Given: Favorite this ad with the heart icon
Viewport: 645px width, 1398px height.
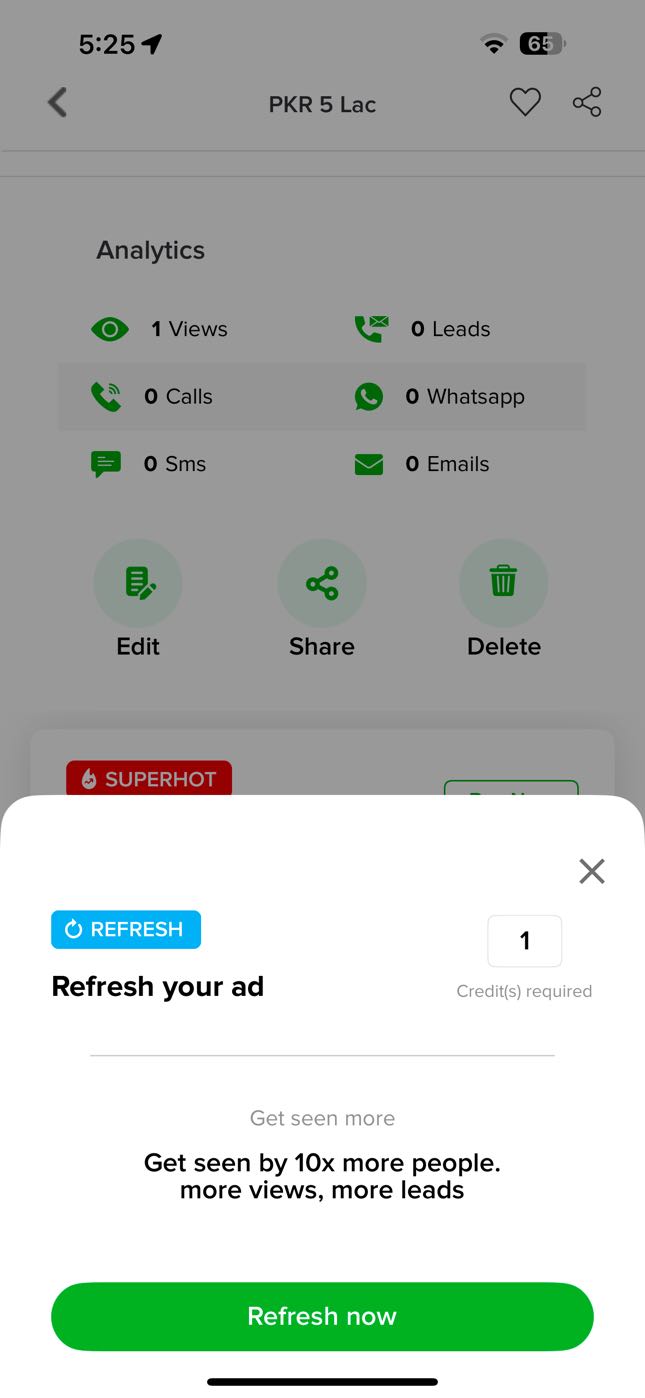Looking at the screenshot, I should click(525, 103).
